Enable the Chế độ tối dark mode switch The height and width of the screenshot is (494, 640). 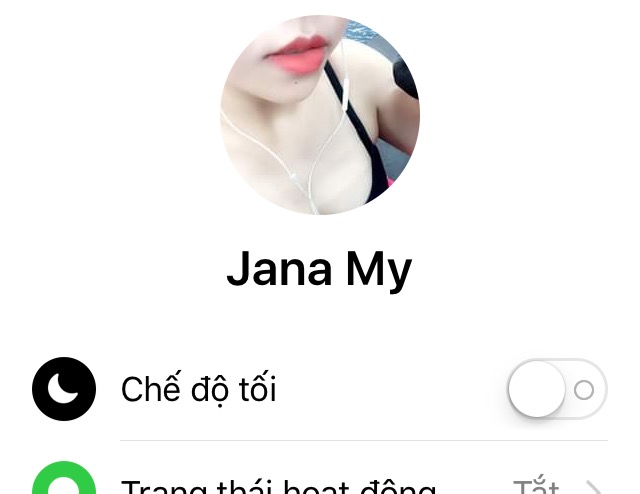click(557, 389)
